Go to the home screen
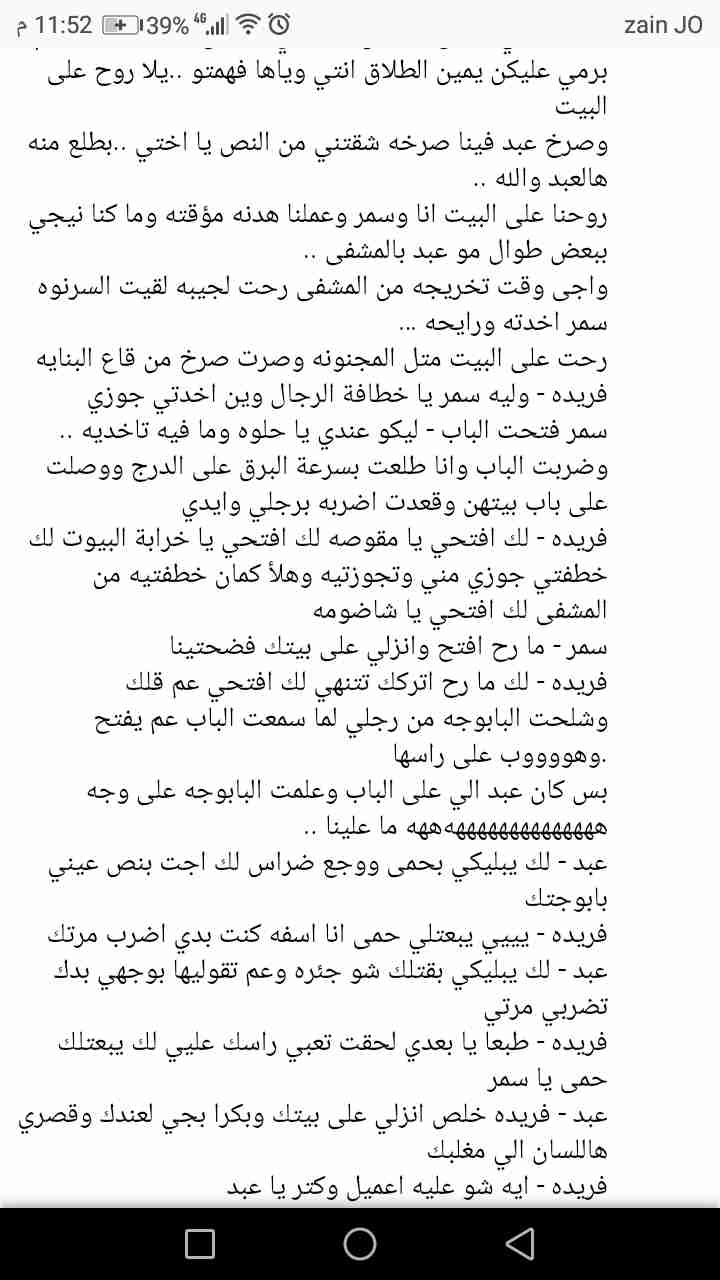The image size is (720, 1280). click(x=360, y=1243)
